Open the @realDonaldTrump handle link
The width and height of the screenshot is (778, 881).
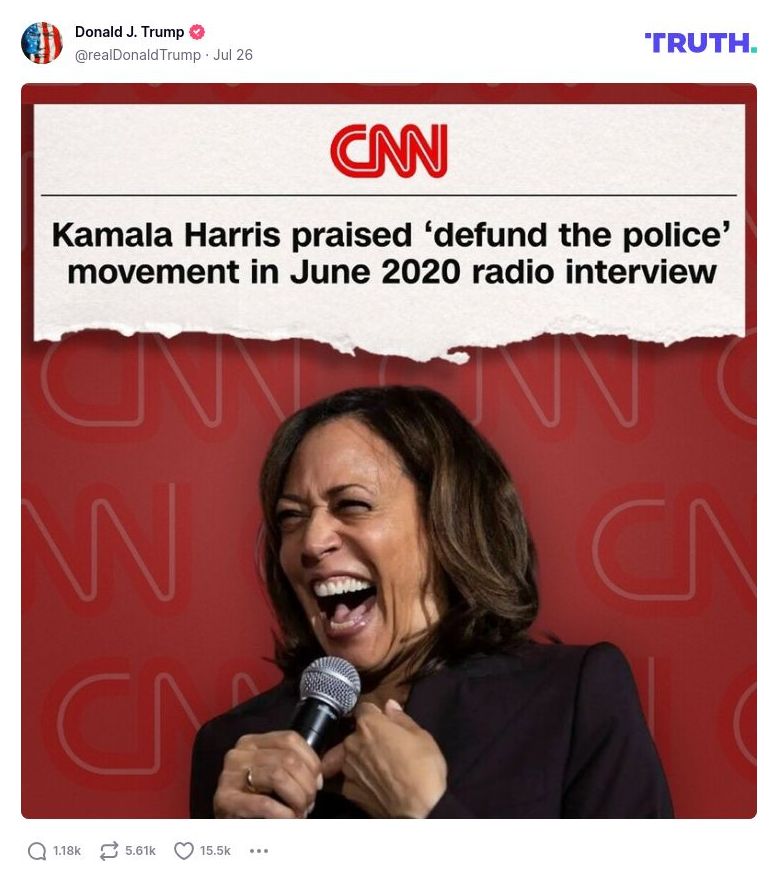[x=137, y=55]
